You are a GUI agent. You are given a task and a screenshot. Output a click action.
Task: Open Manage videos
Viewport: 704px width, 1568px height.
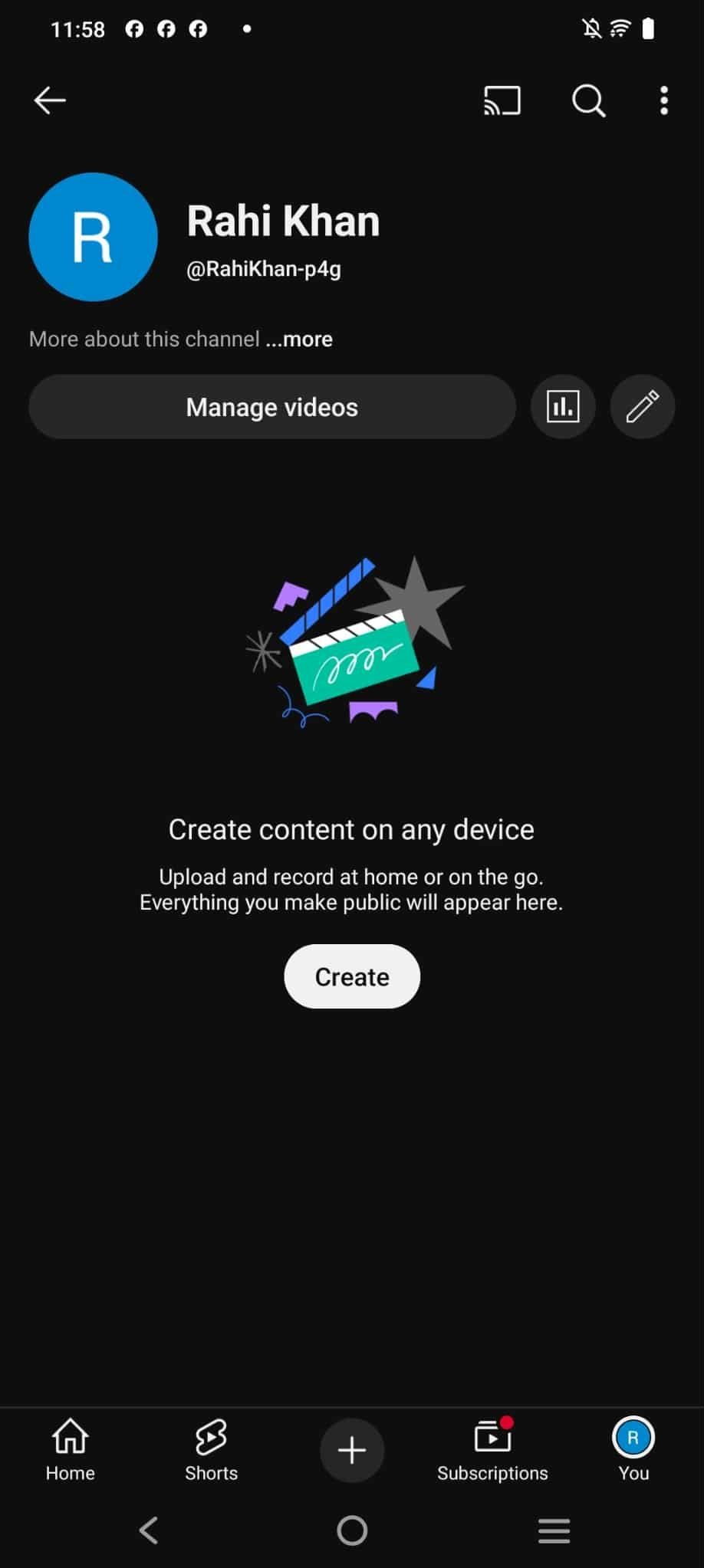point(272,407)
